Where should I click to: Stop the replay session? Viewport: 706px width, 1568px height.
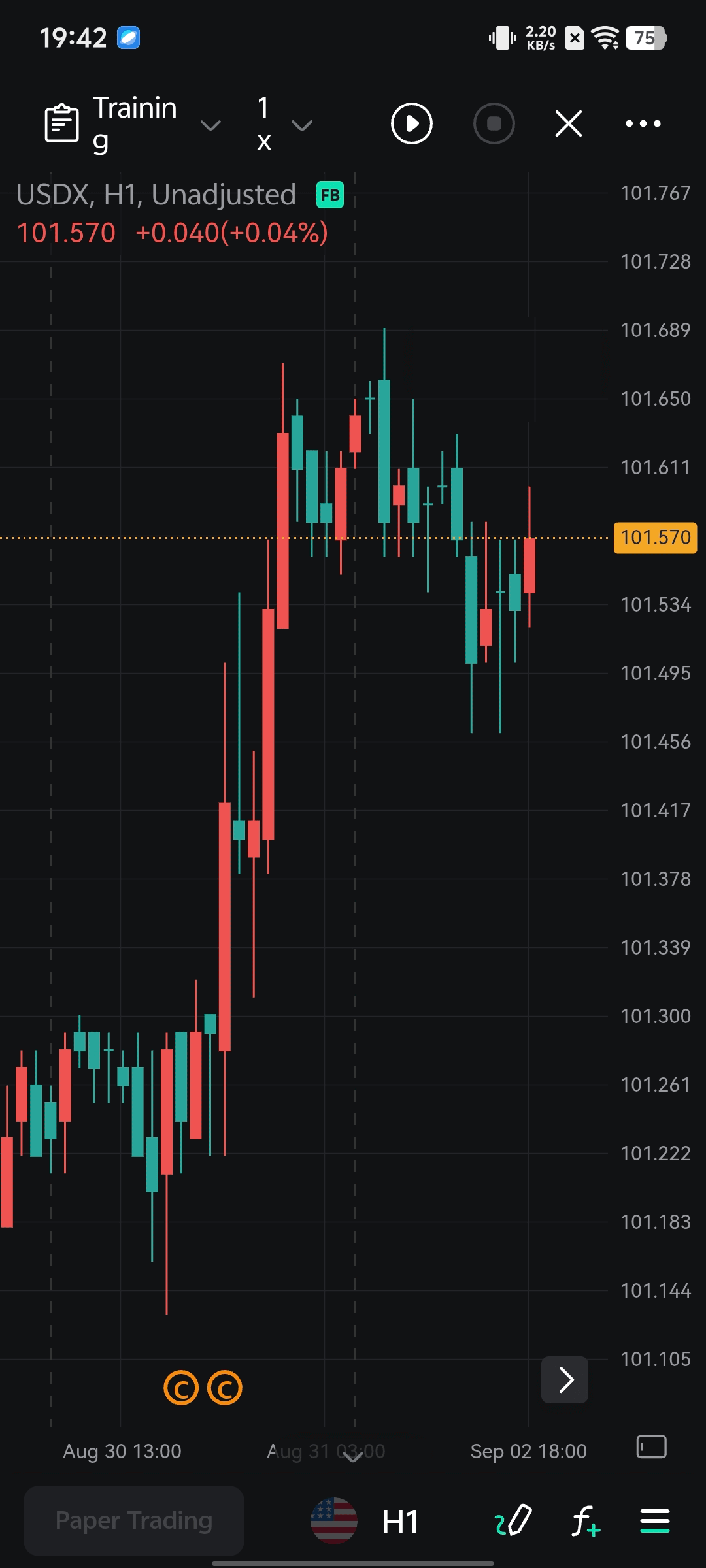tap(494, 123)
